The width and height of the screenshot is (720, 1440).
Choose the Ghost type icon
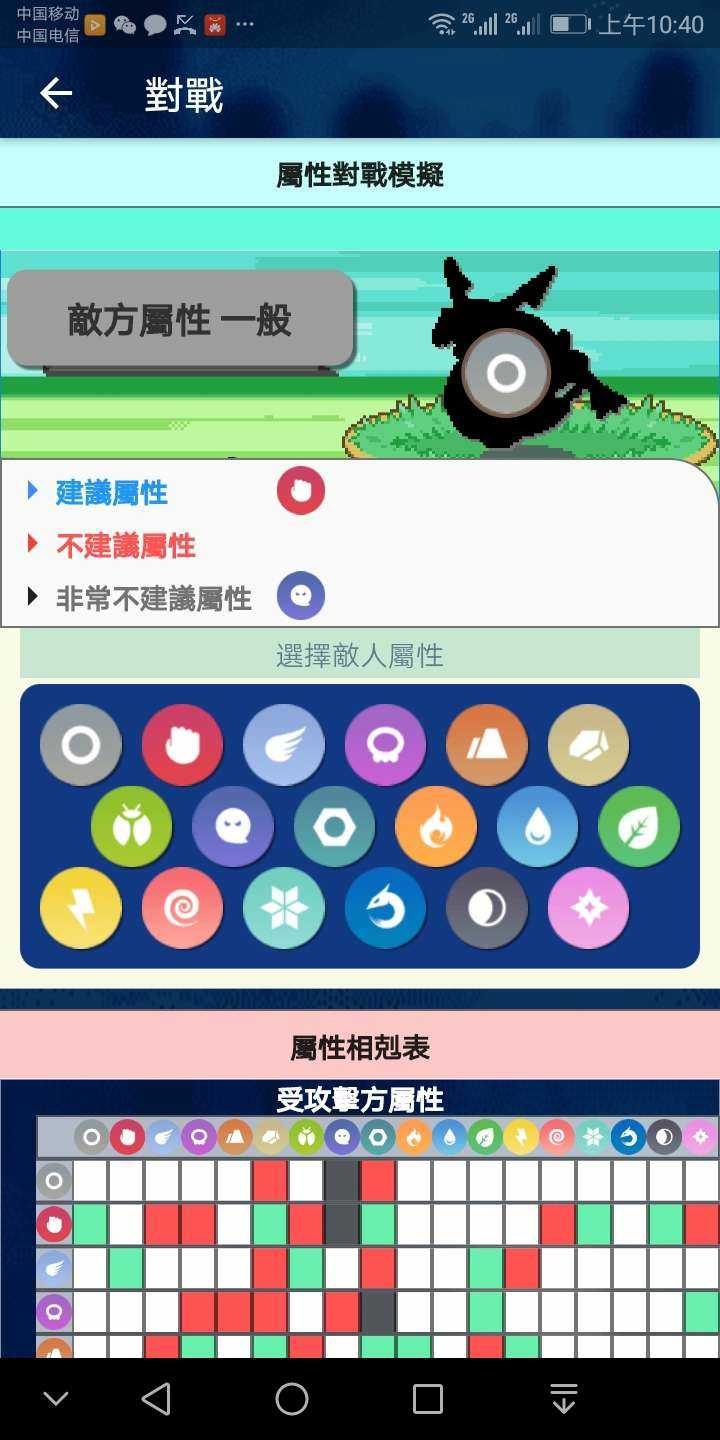pos(233,827)
